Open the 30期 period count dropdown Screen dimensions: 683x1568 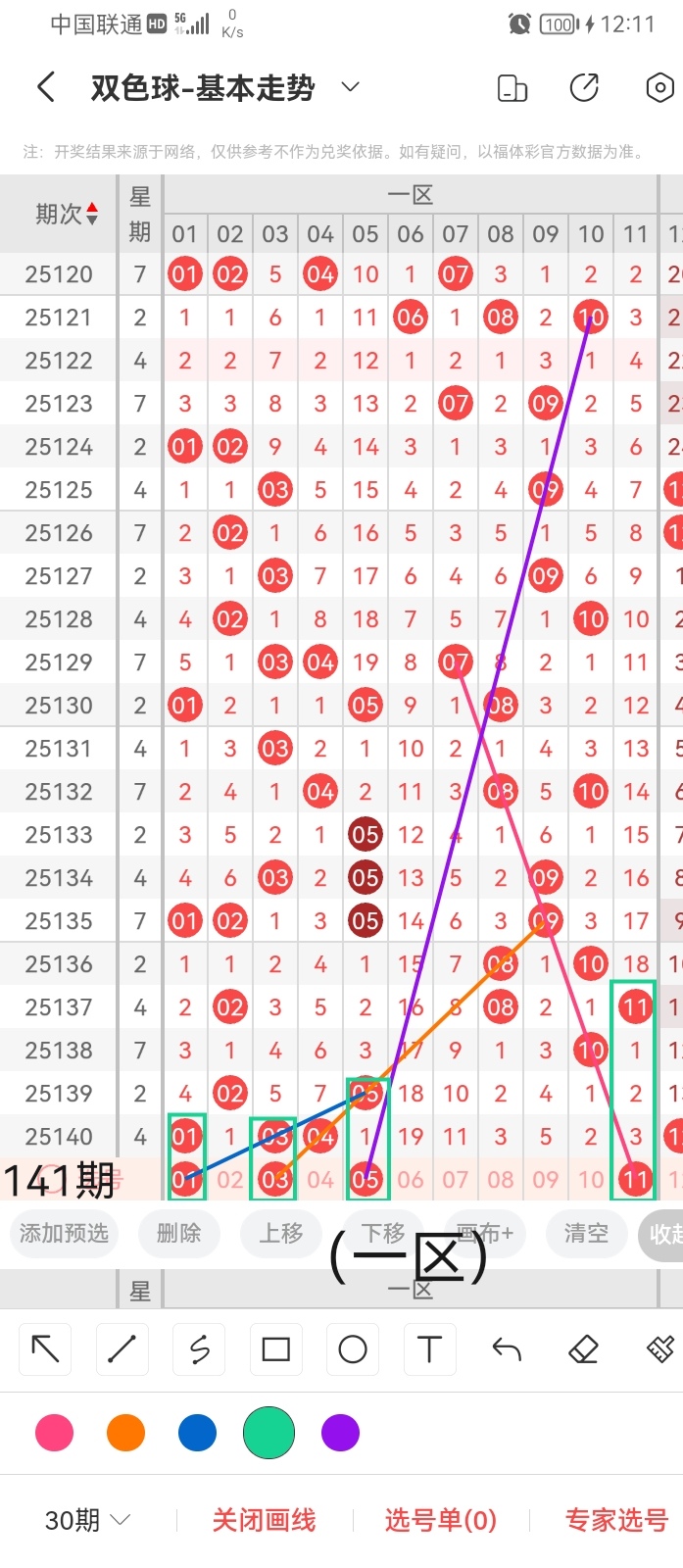87,1520
